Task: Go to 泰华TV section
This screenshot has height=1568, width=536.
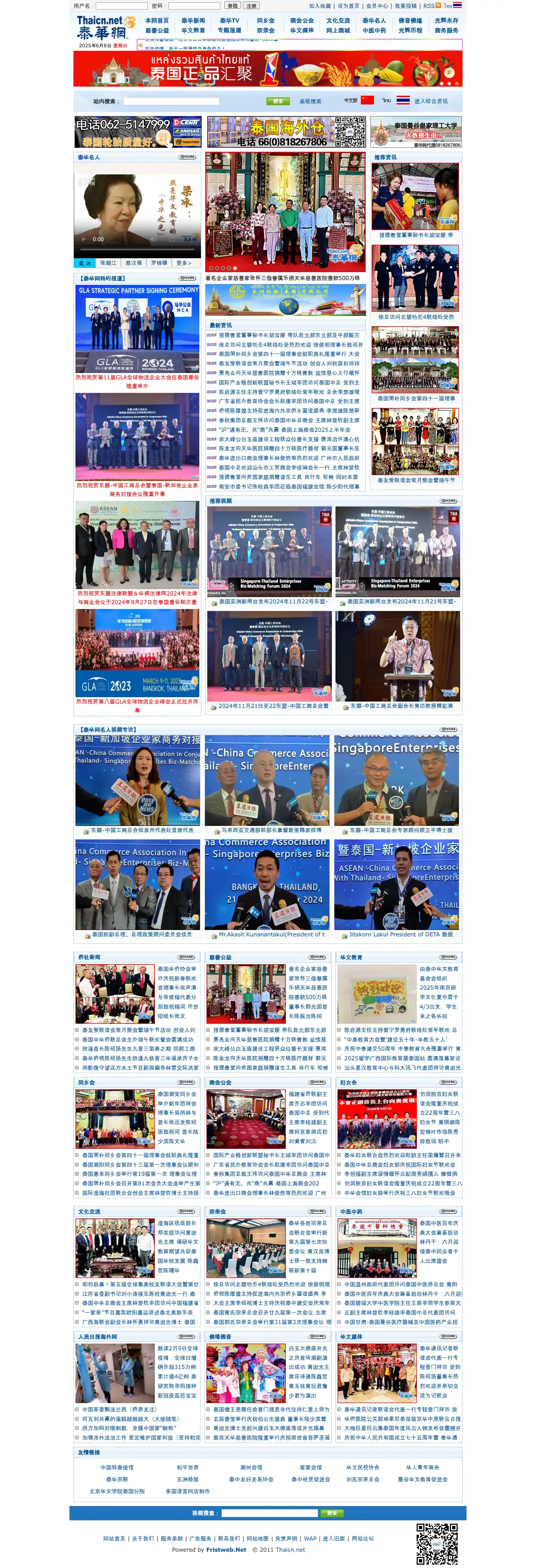Action: 229,21
